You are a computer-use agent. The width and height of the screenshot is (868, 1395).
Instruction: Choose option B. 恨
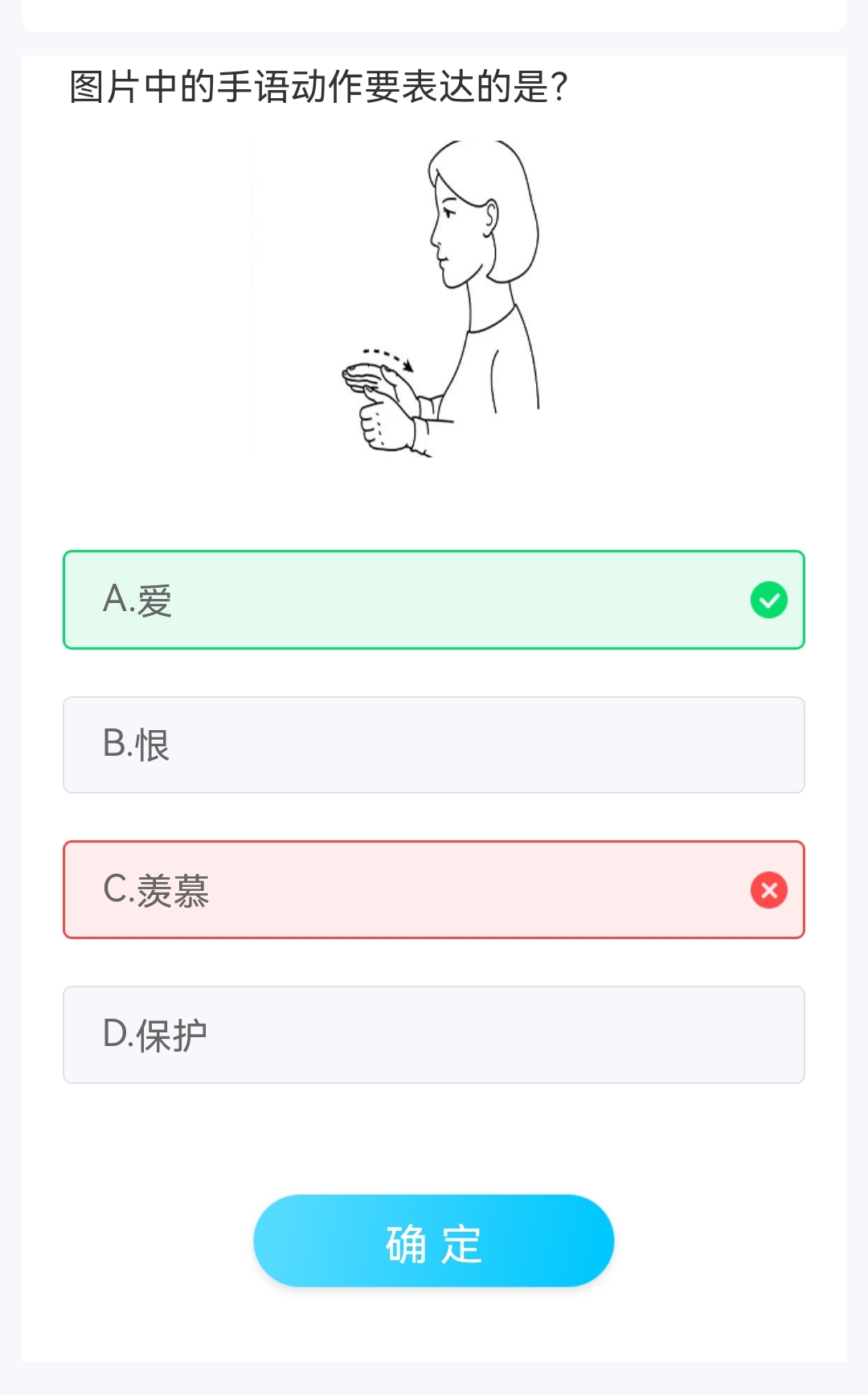[x=434, y=745]
